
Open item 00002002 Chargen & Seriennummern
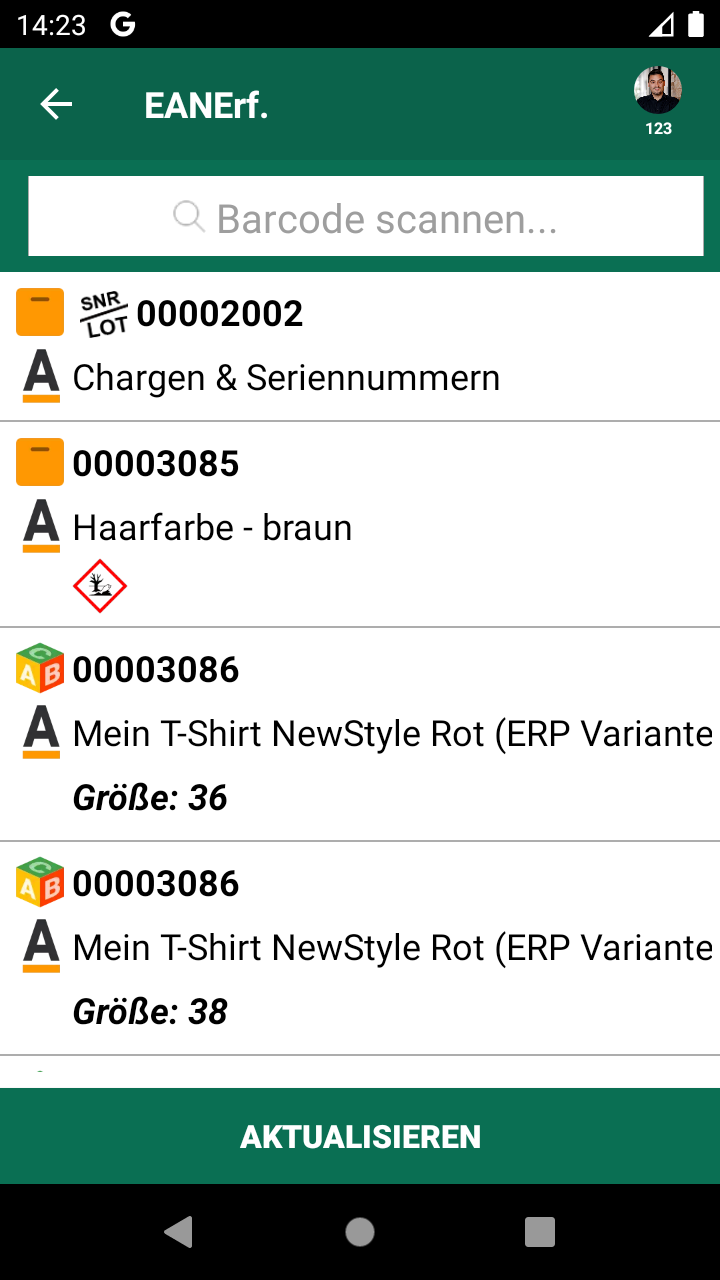(x=360, y=346)
